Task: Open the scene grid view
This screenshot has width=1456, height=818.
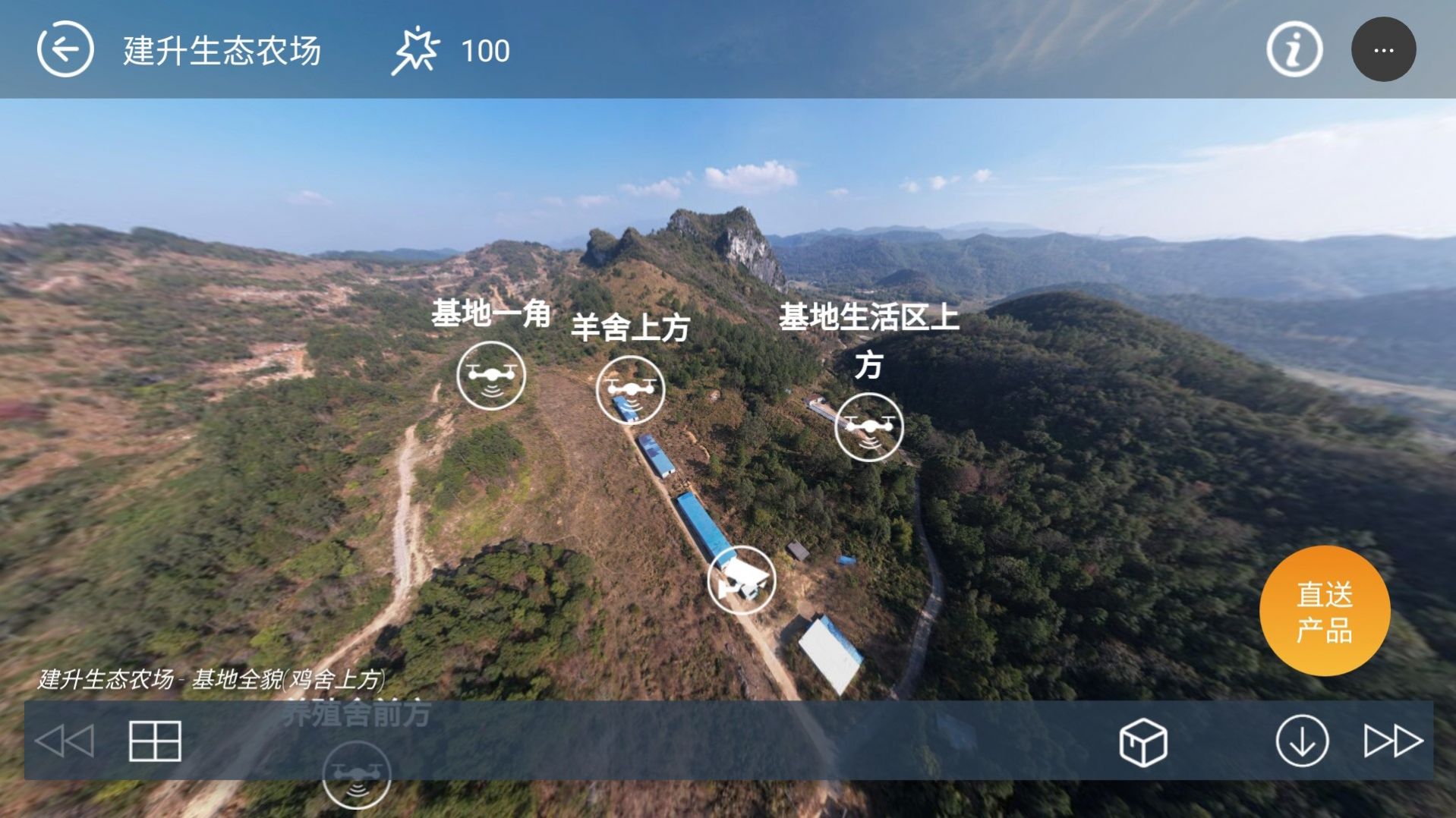Action: click(x=155, y=741)
